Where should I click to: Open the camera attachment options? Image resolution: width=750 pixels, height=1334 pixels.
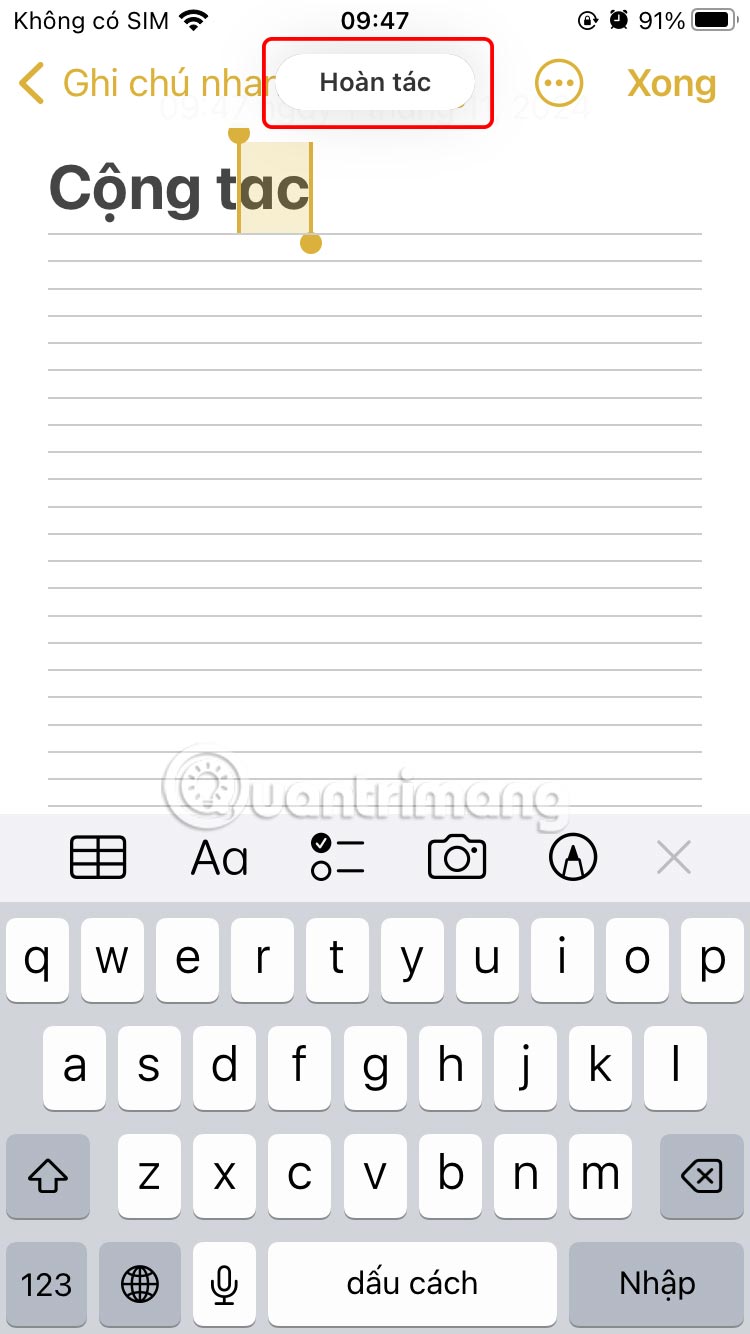[457, 857]
